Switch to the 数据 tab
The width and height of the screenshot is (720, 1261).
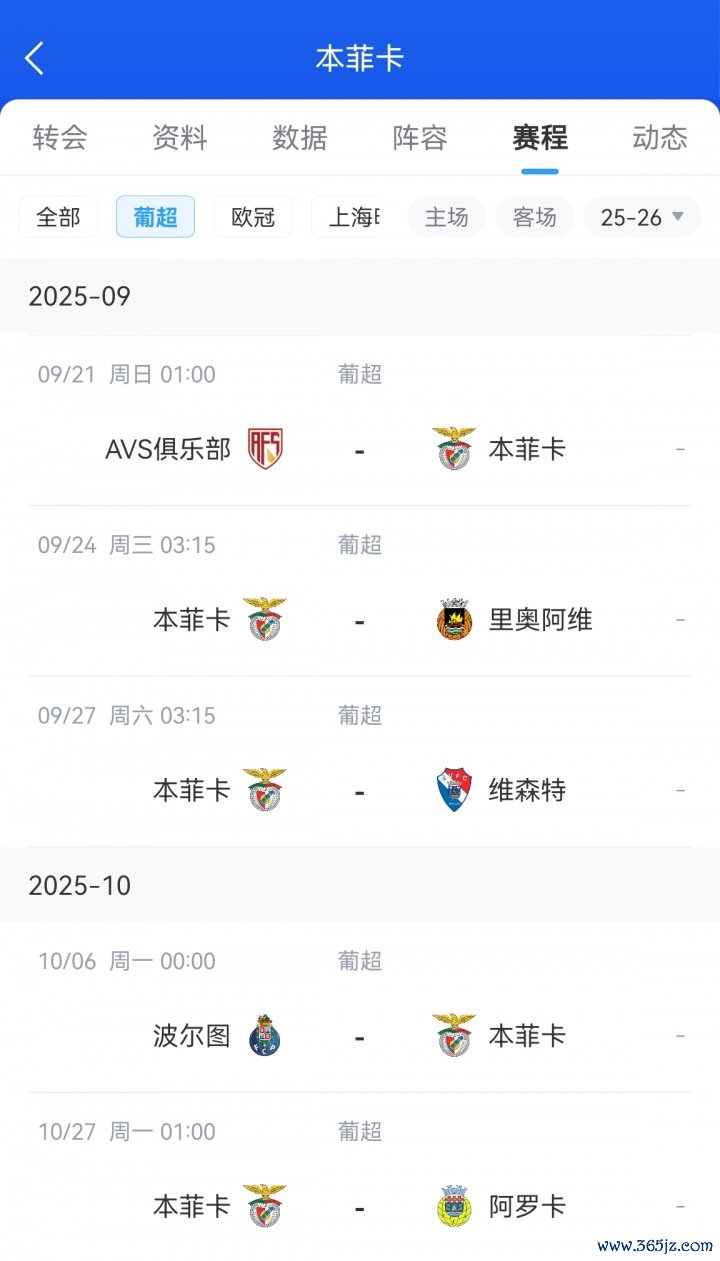(x=300, y=138)
